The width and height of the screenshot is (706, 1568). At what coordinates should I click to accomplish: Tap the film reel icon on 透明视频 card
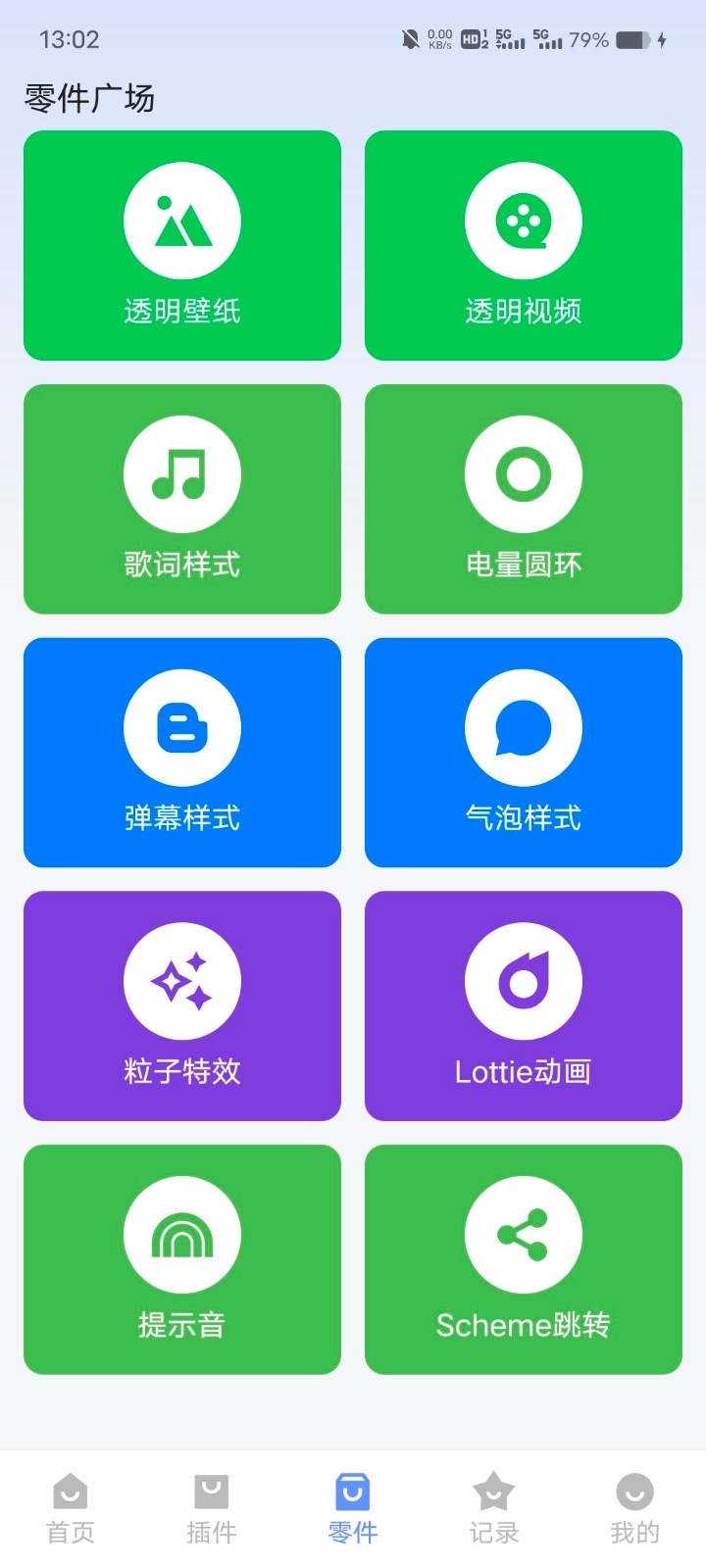523,218
